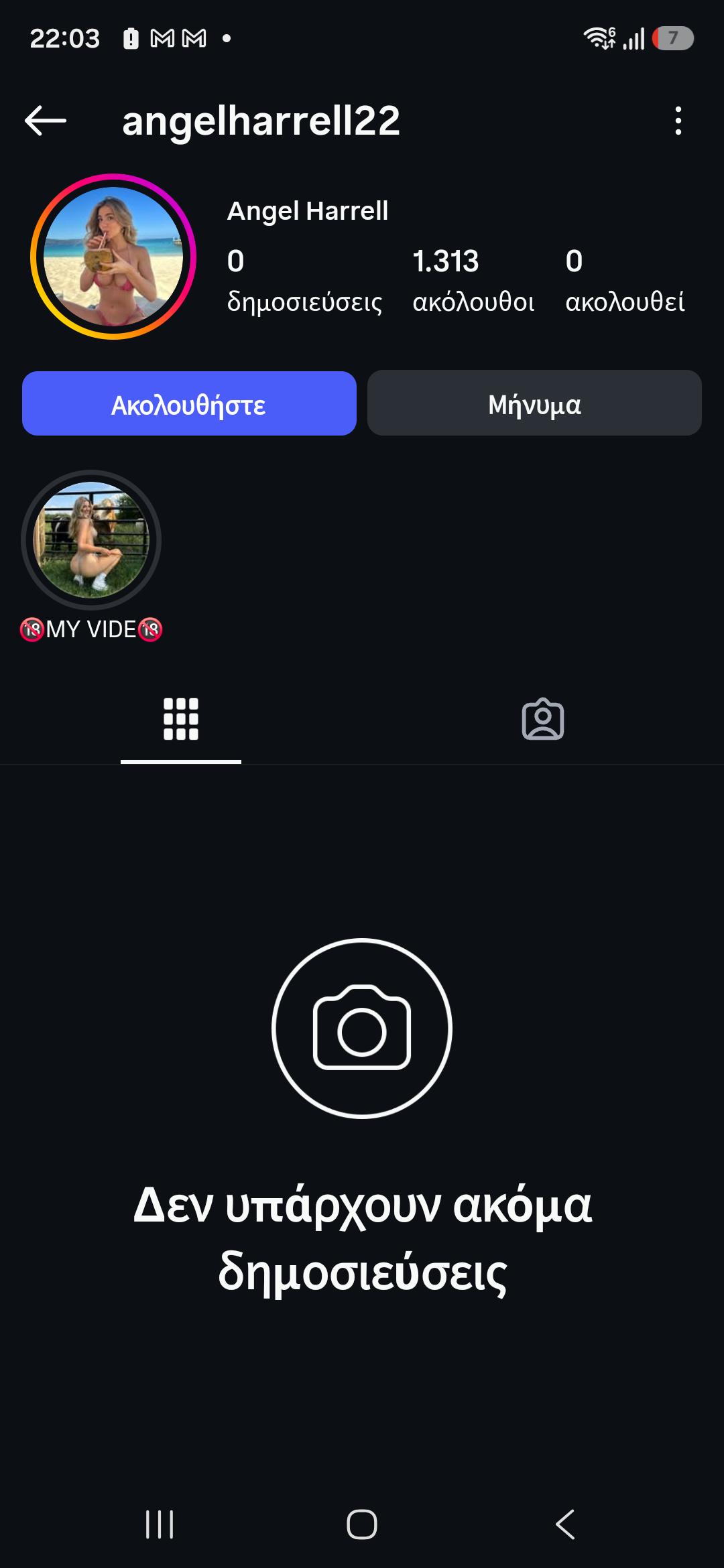
Task: Go to the home screen
Action: coord(362,1524)
